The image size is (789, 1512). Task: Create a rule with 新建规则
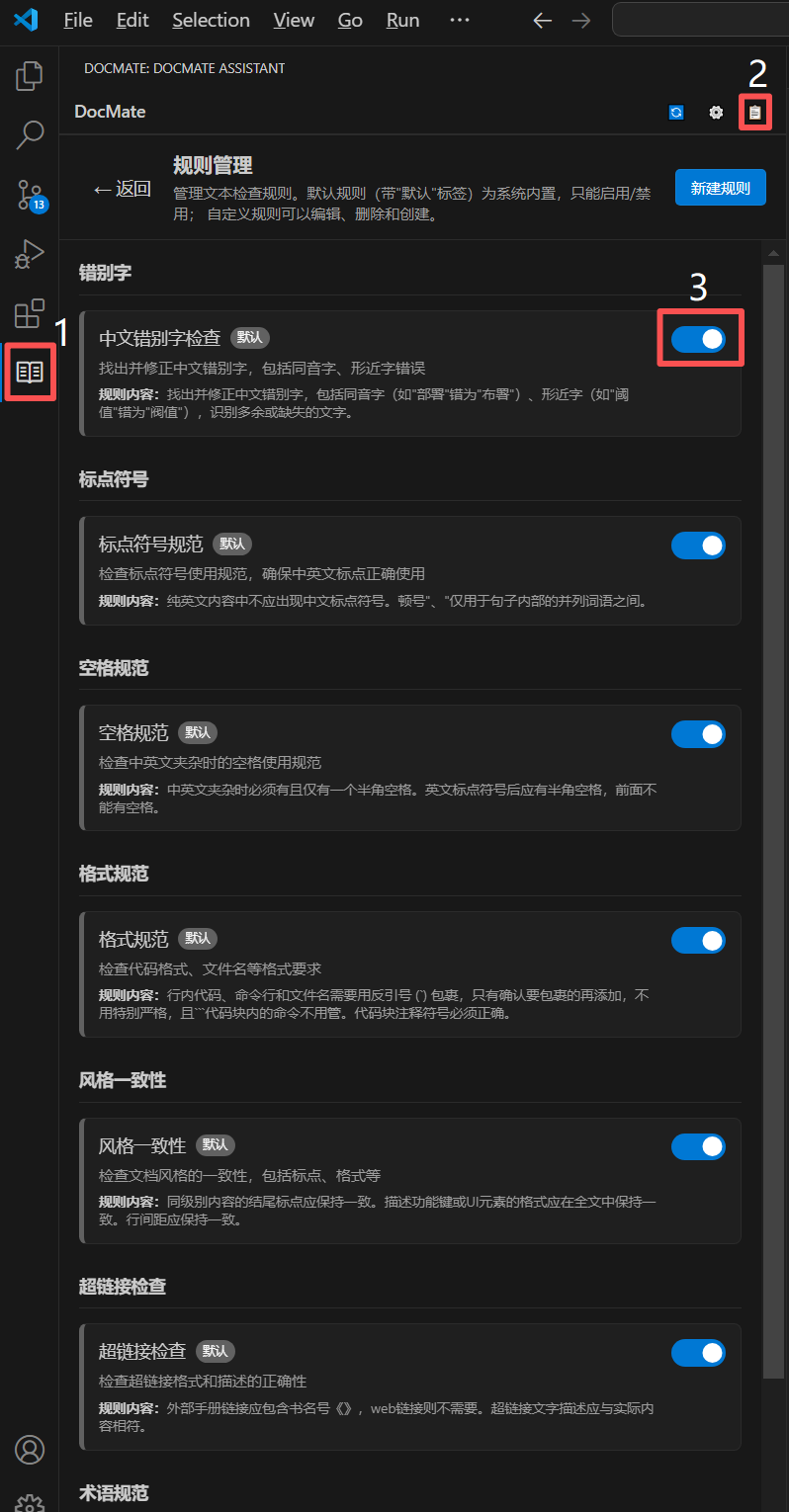720,188
